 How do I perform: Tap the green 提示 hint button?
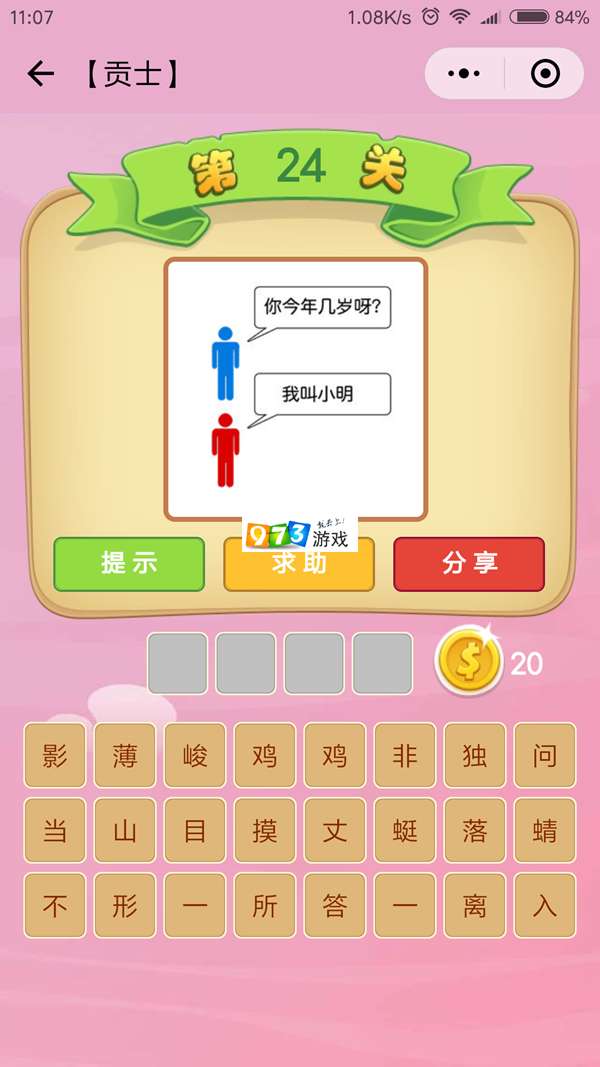tap(129, 564)
